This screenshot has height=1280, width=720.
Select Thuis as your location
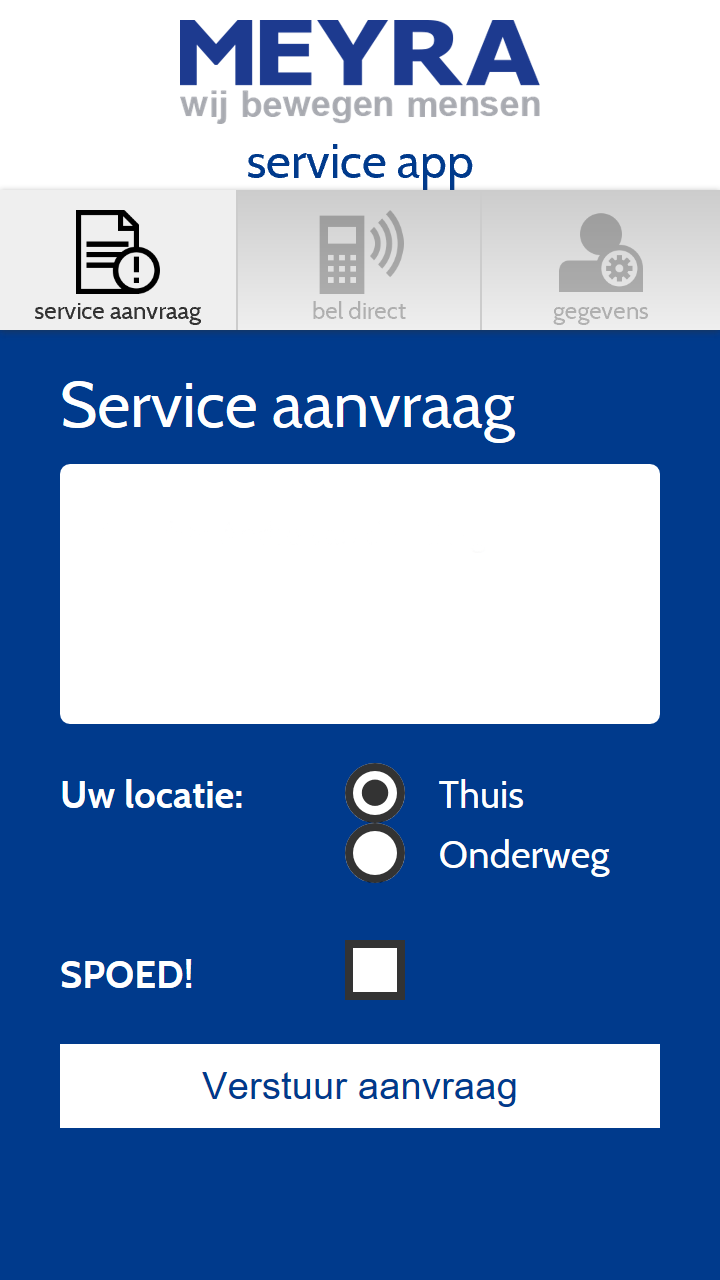[x=375, y=793]
